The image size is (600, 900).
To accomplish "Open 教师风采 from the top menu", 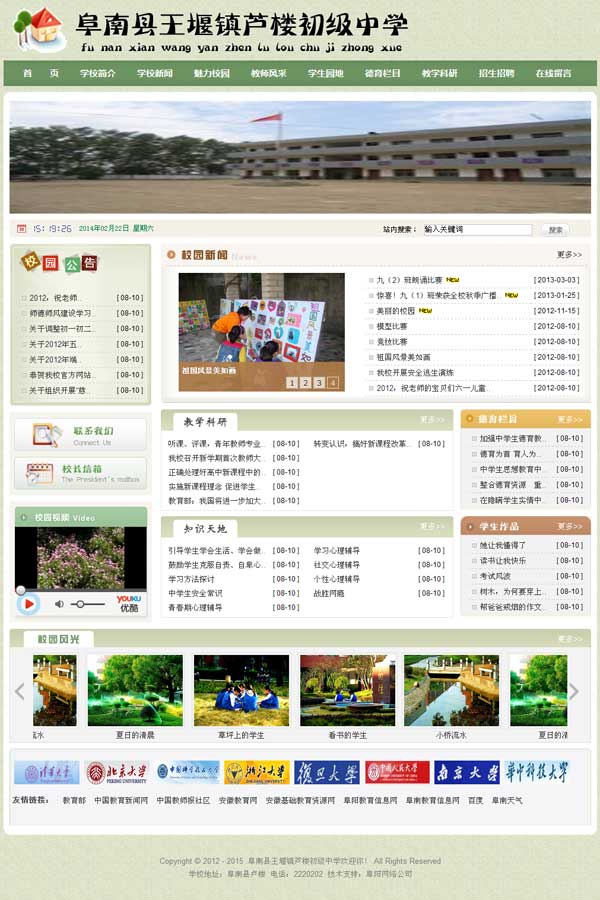I will (269, 73).
